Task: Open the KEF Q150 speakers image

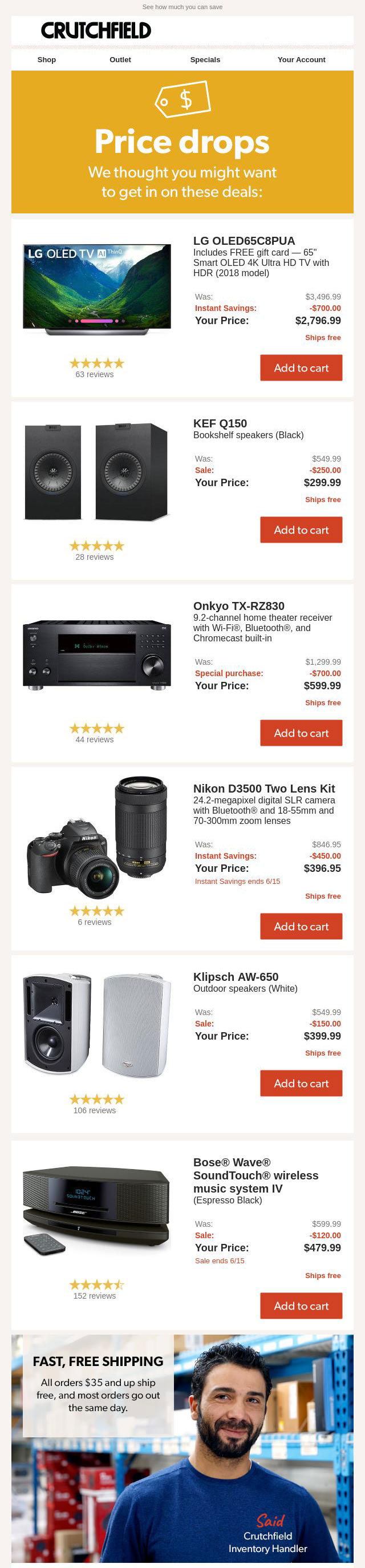Action: click(97, 472)
